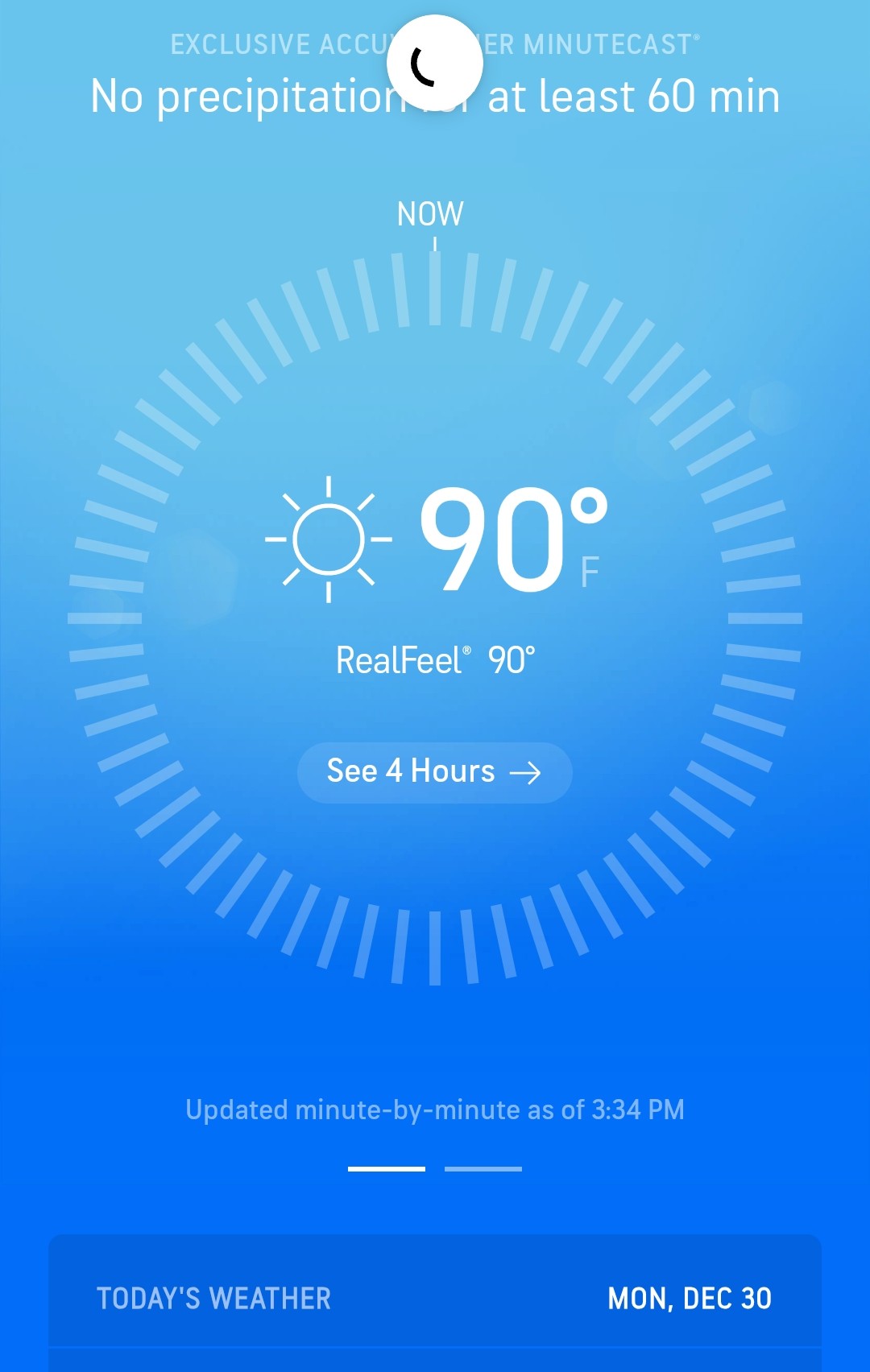870x1372 pixels.
Task: Open the See 4 Hours forecast
Action: click(434, 772)
